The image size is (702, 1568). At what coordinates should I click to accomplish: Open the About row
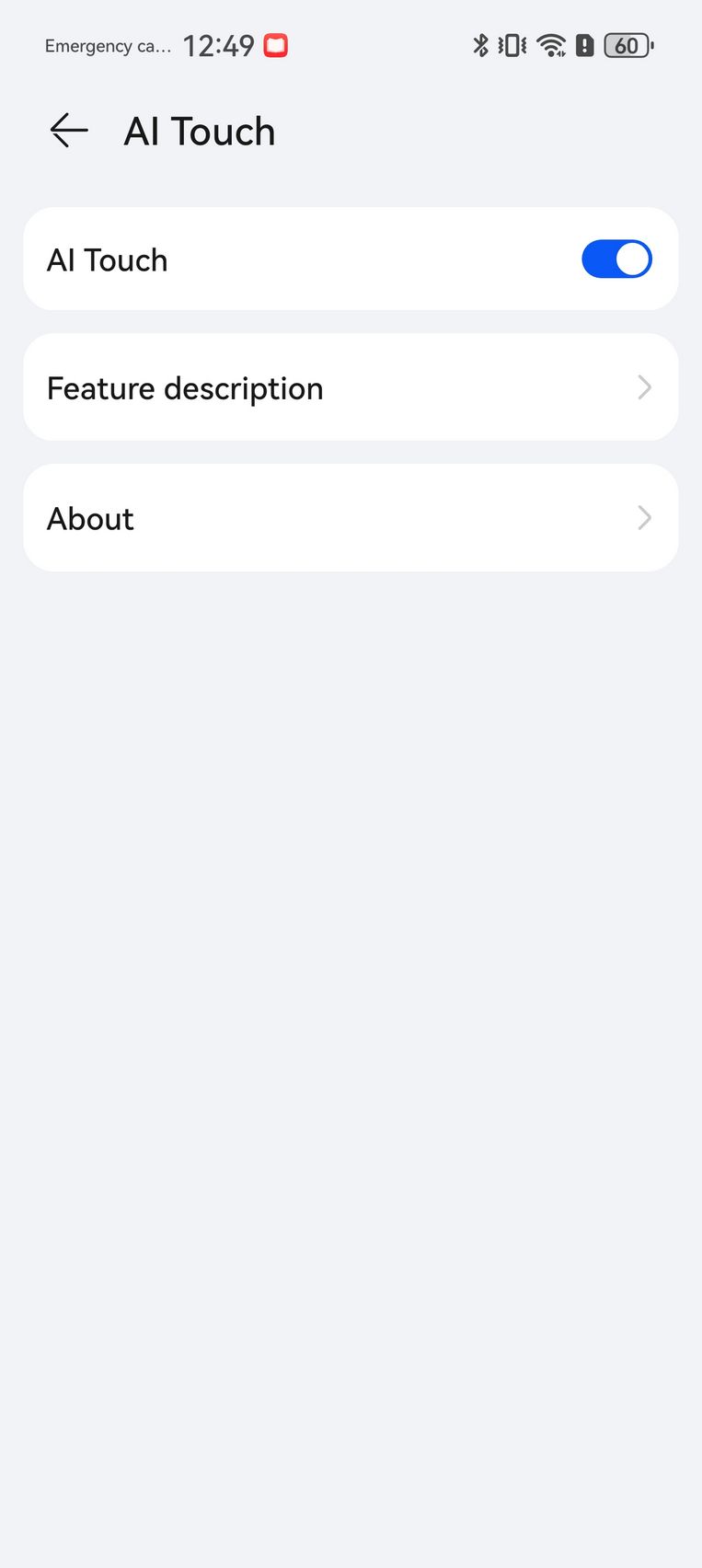pyautogui.click(x=351, y=518)
